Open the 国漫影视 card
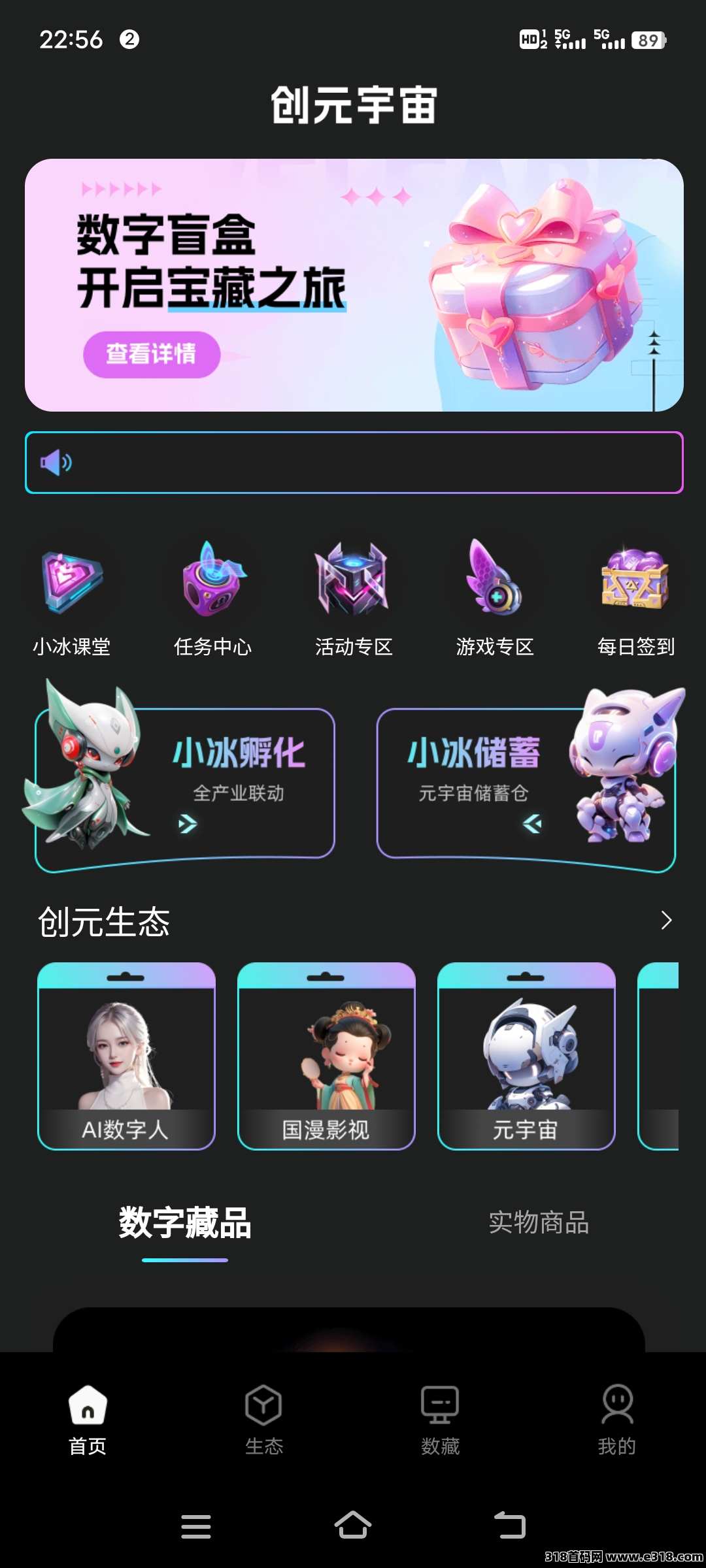The image size is (706, 1568). 326,1056
